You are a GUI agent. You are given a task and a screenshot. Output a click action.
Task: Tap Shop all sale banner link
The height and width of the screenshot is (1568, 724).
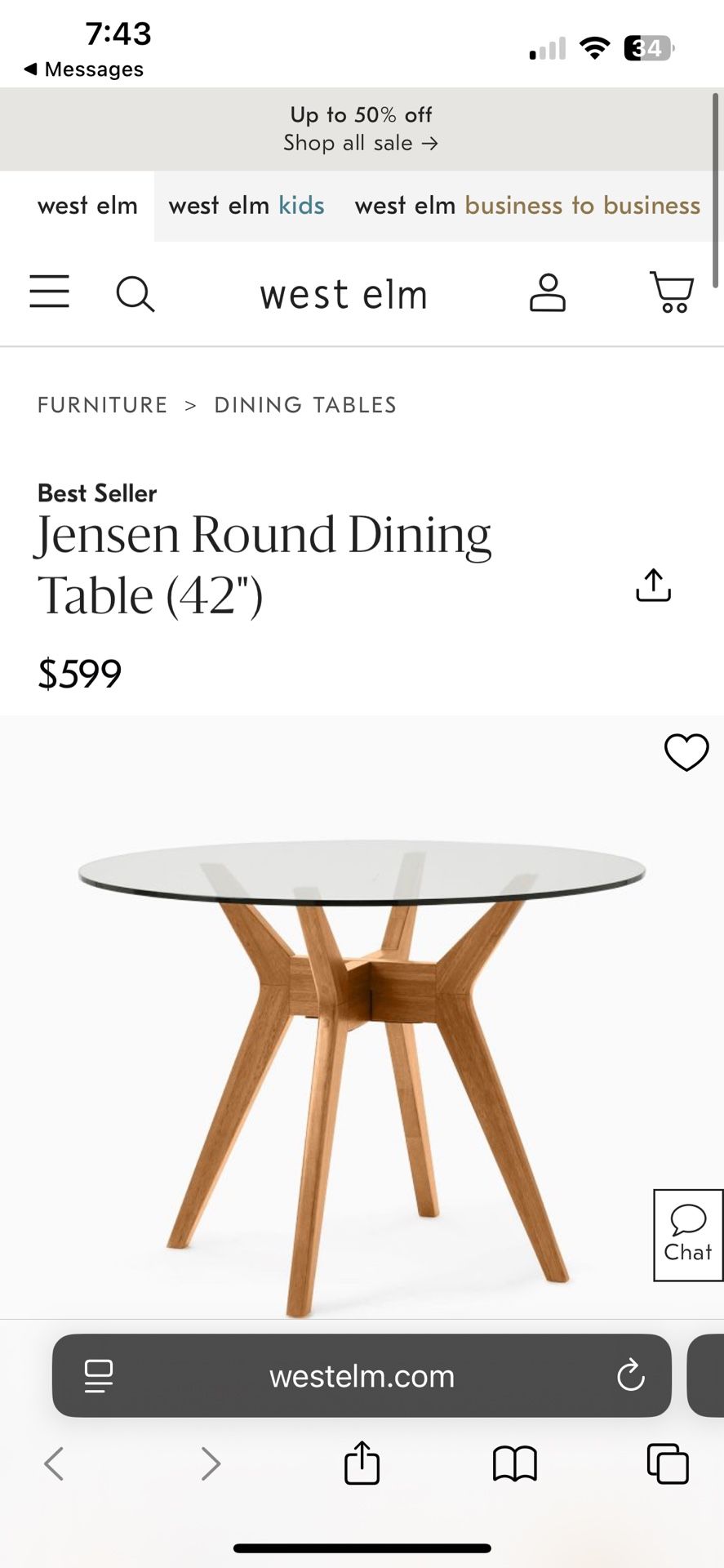361,143
